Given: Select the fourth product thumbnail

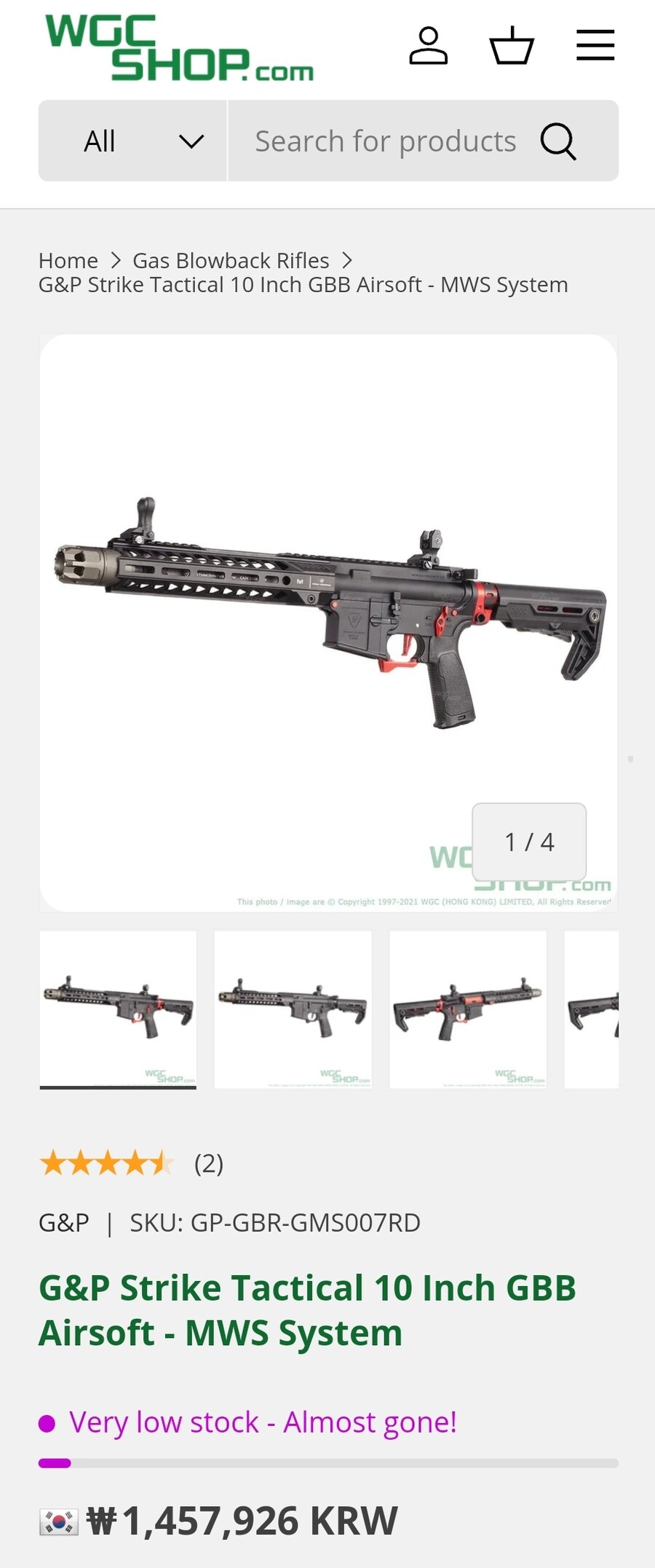Looking at the screenshot, I should (592, 1009).
